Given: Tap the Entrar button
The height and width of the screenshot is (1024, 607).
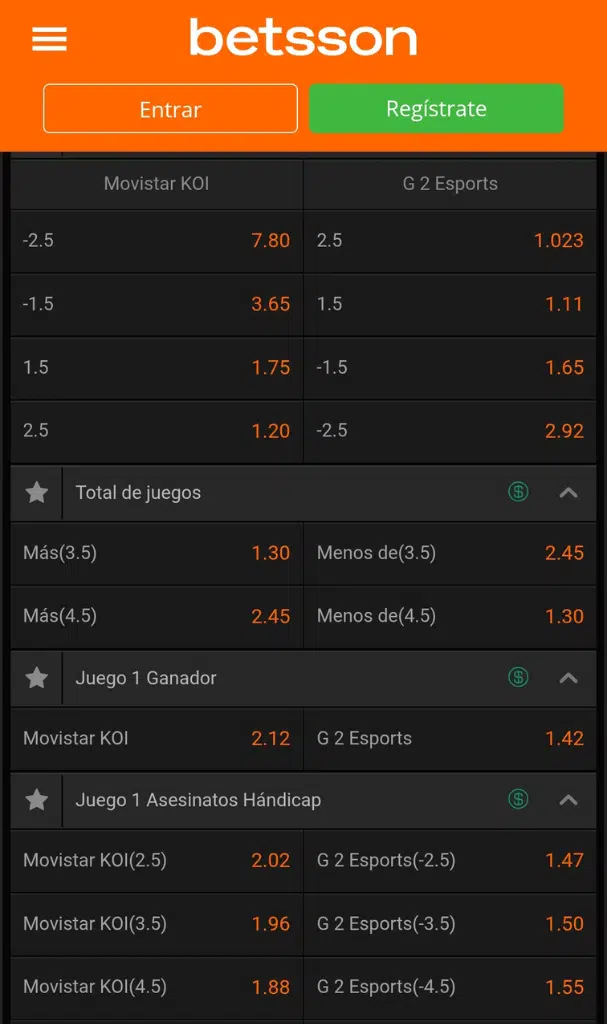Looking at the screenshot, I should tap(171, 108).
